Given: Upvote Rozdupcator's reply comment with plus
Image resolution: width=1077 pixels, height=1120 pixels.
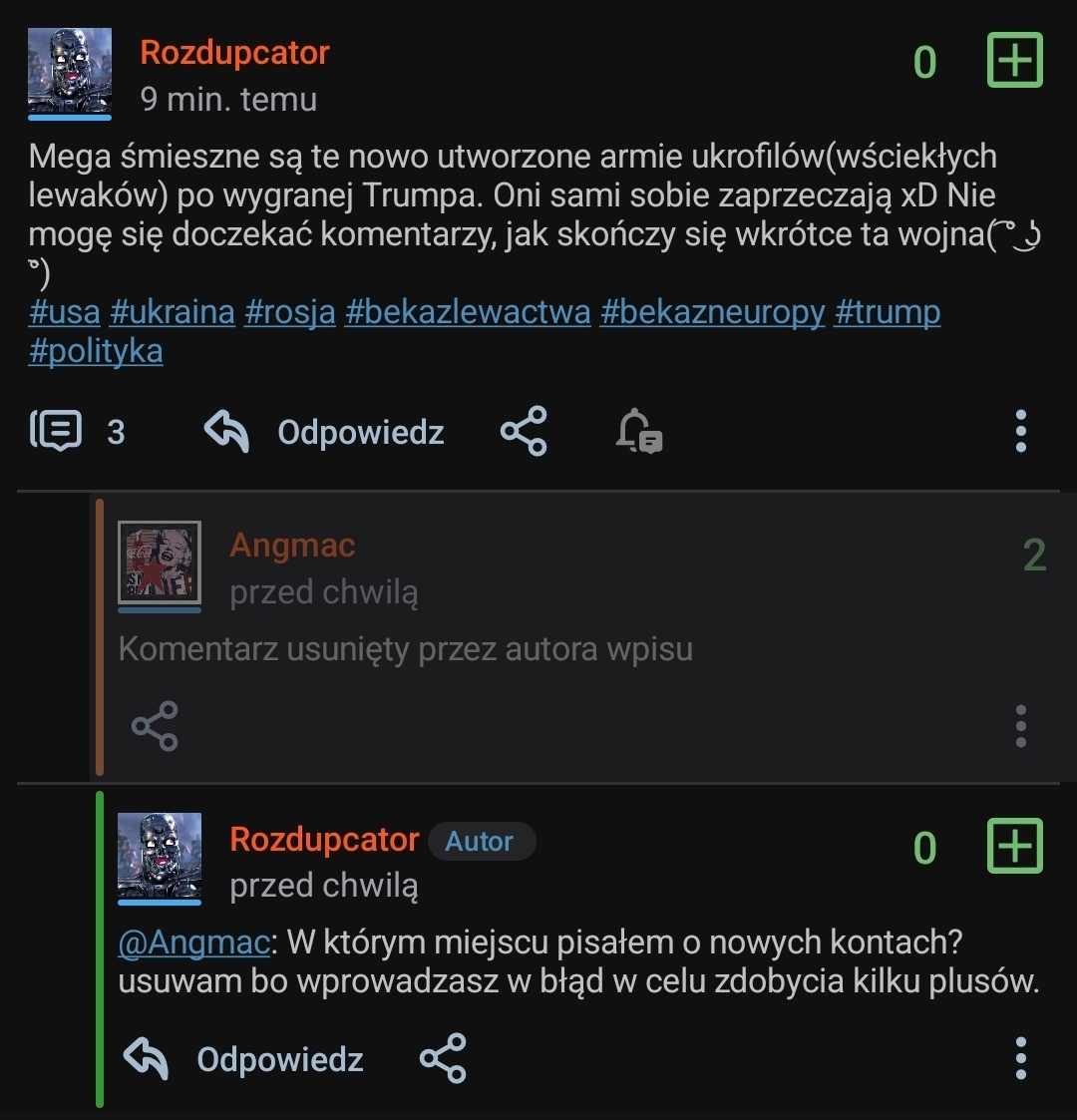Looking at the screenshot, I should pos(1014,847).
